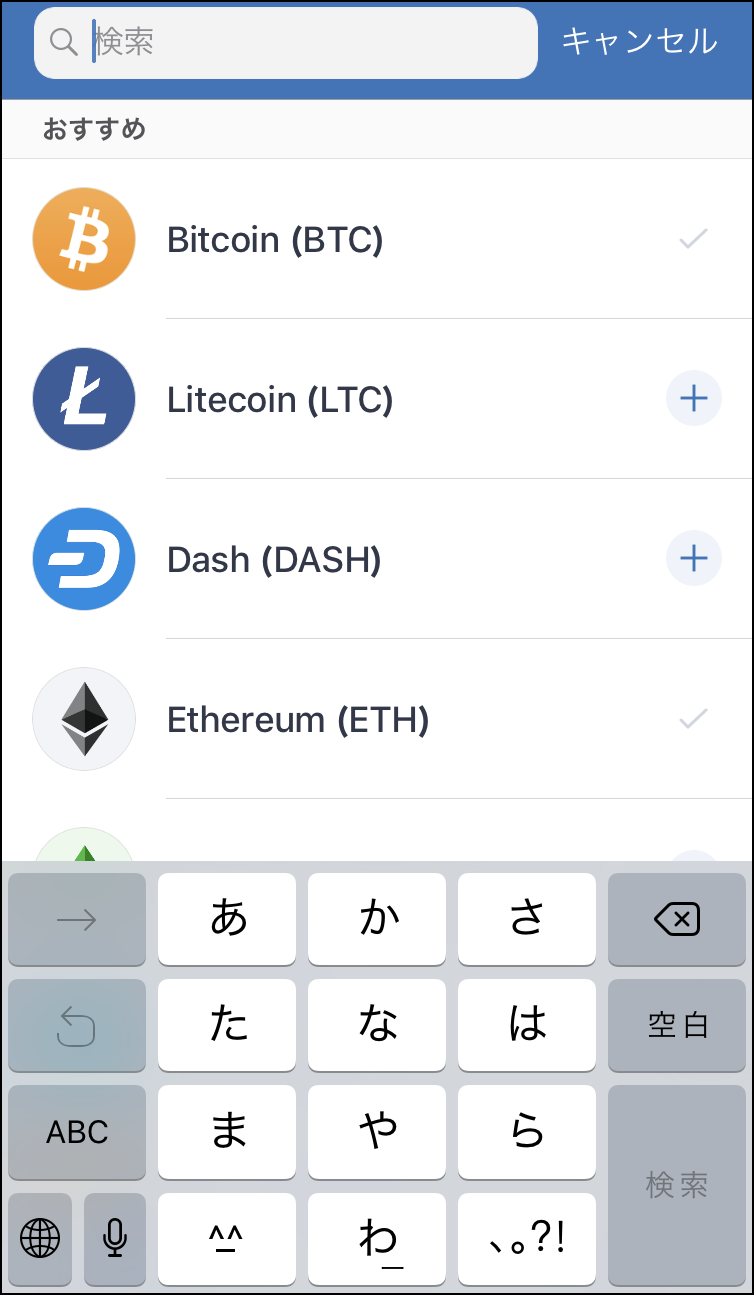754x1295 pixels.
Task: Cancel search with キャンセル
Action: coord(639,41)
